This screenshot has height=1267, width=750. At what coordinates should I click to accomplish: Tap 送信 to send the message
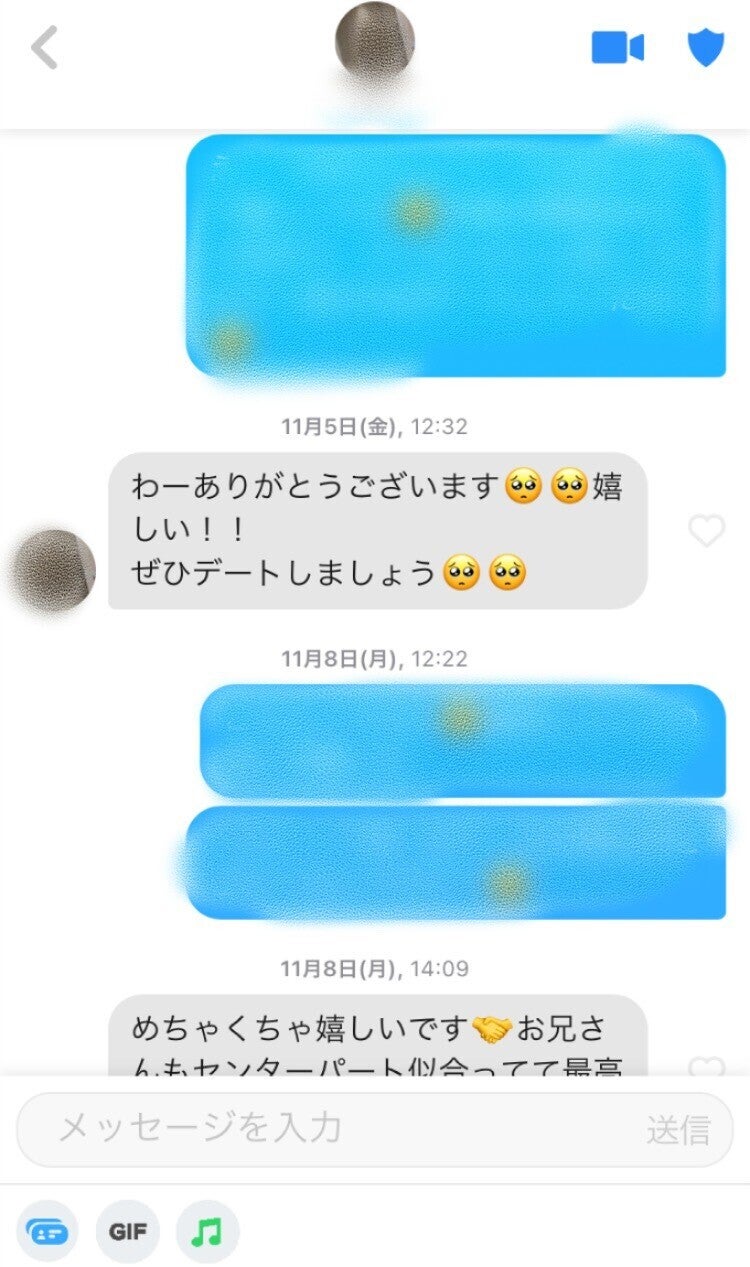point(678,1130)
